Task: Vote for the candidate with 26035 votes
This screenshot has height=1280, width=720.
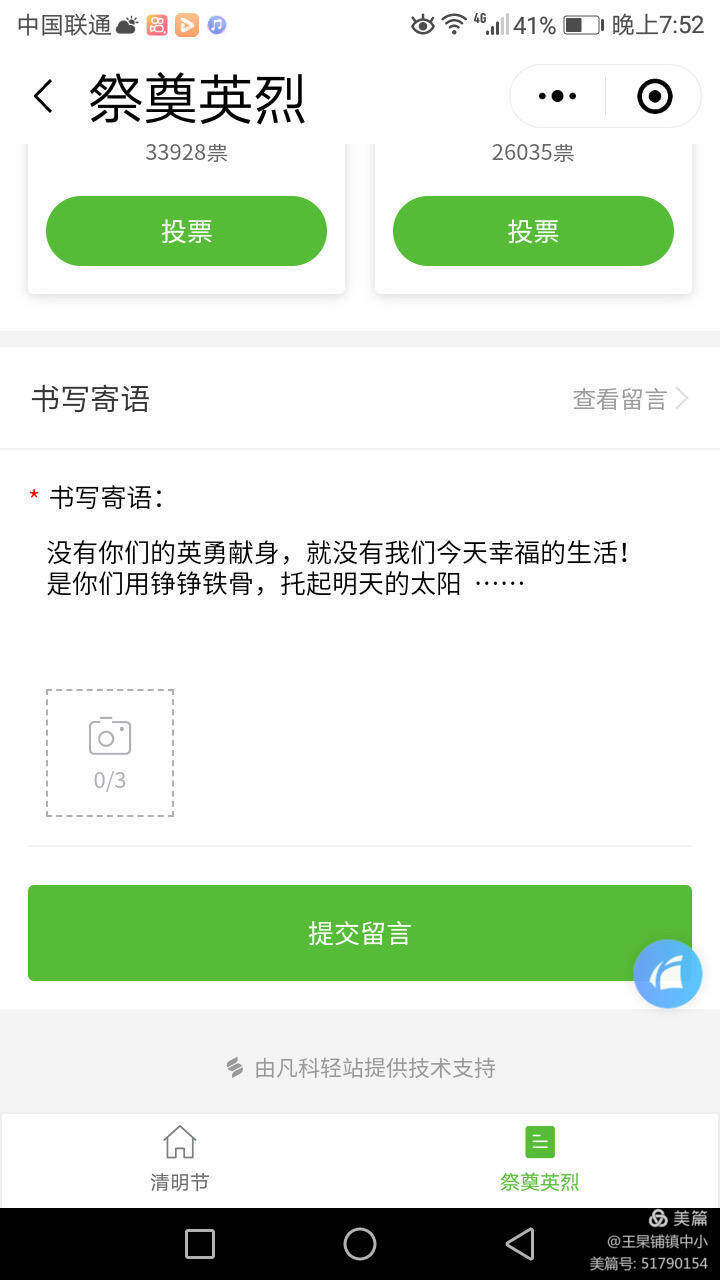Action: (533, 231)
